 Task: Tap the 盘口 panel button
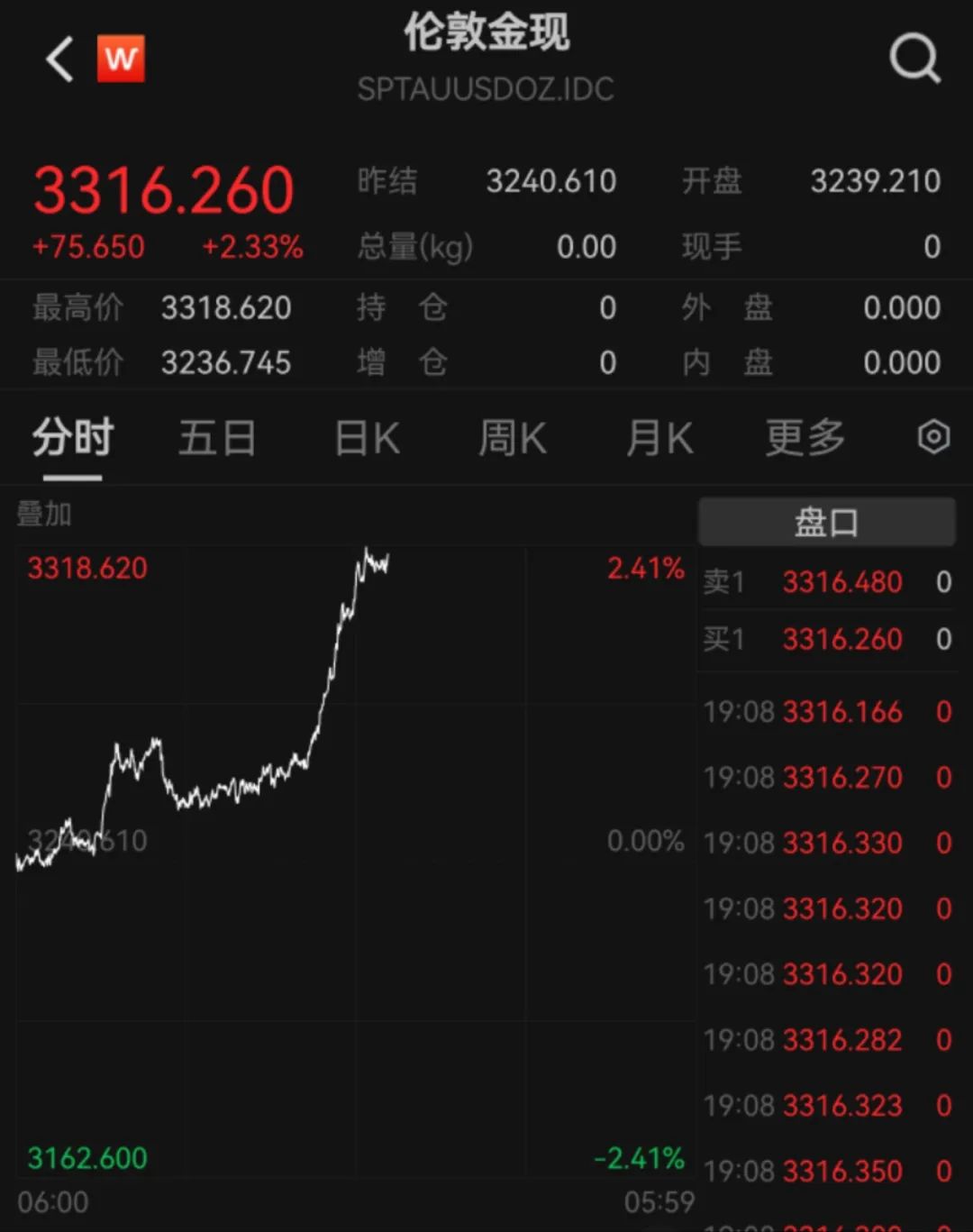click(x=826, y=522)
